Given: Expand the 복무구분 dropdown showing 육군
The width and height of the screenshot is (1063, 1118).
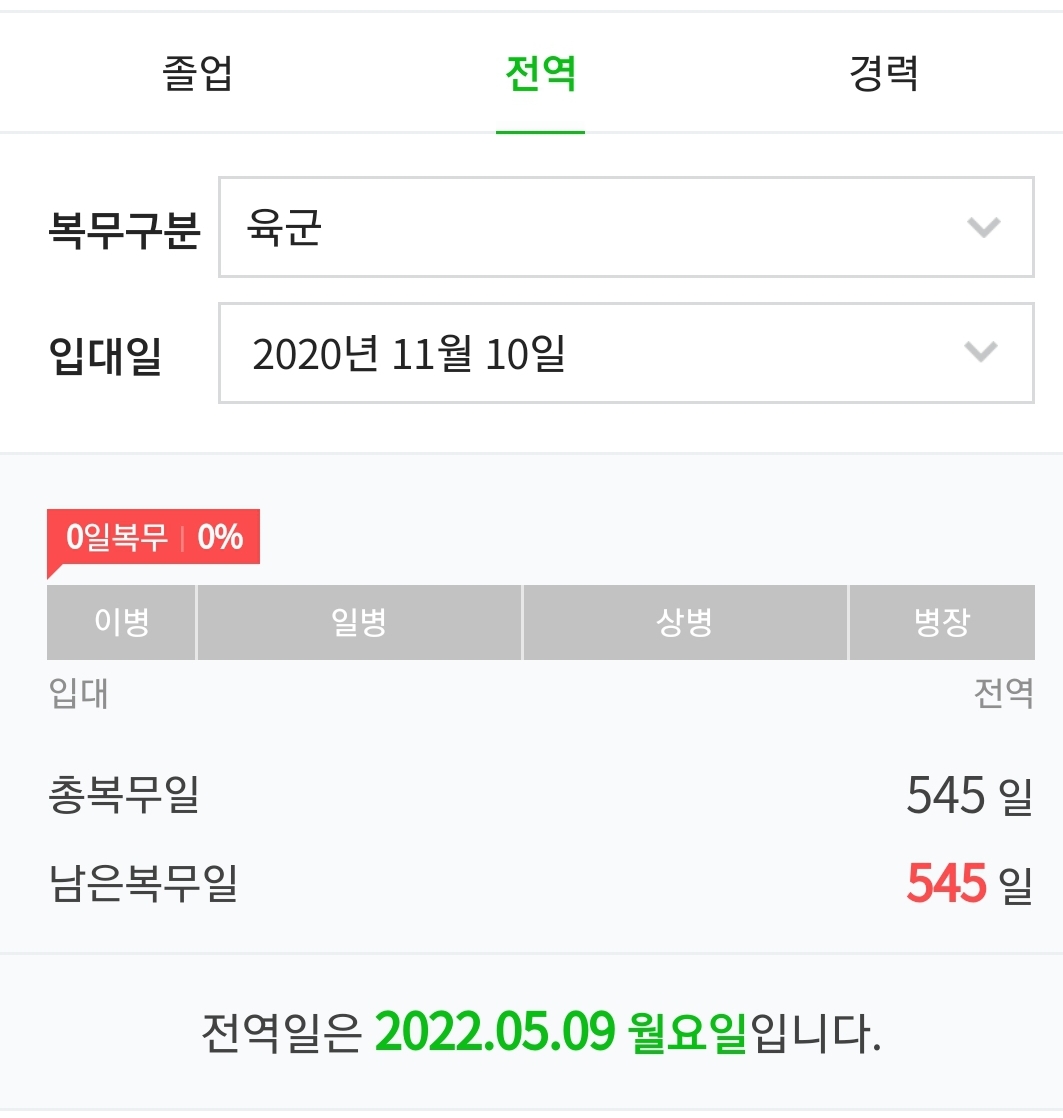Looking at the screenshot, I should point(626,227).
